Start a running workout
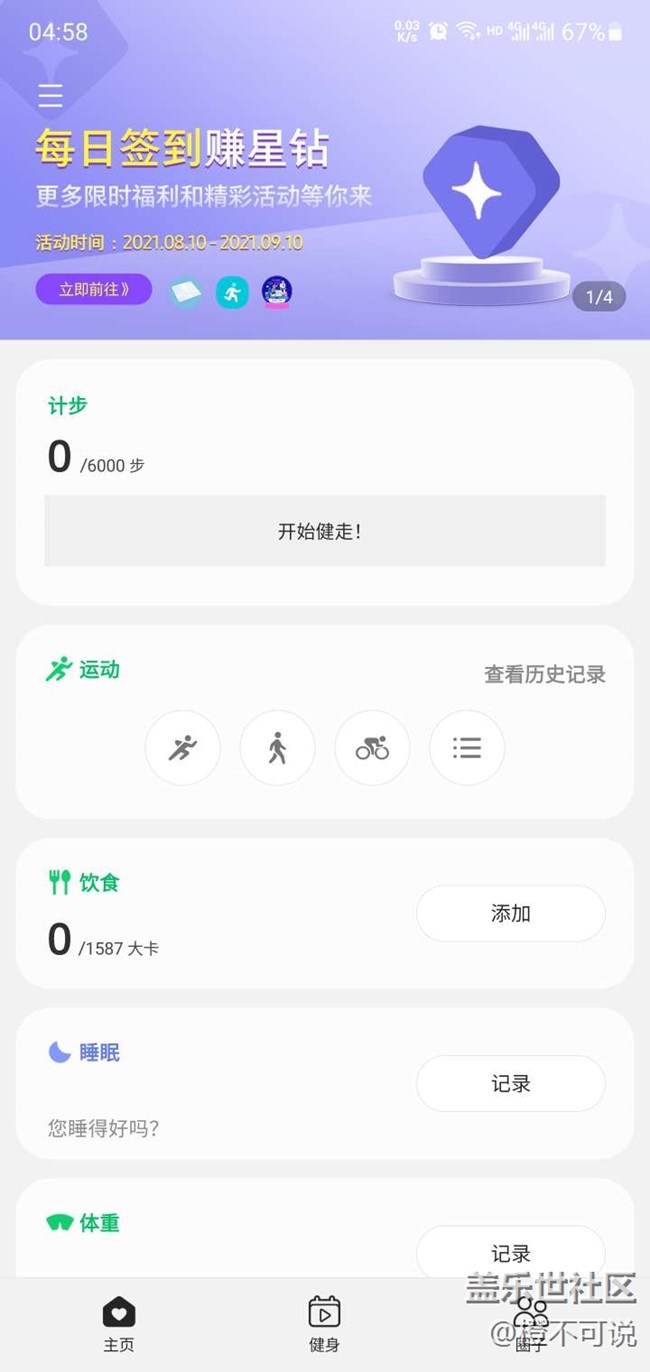The height and width of the screenshot is (1372, 650). (182, 748)
